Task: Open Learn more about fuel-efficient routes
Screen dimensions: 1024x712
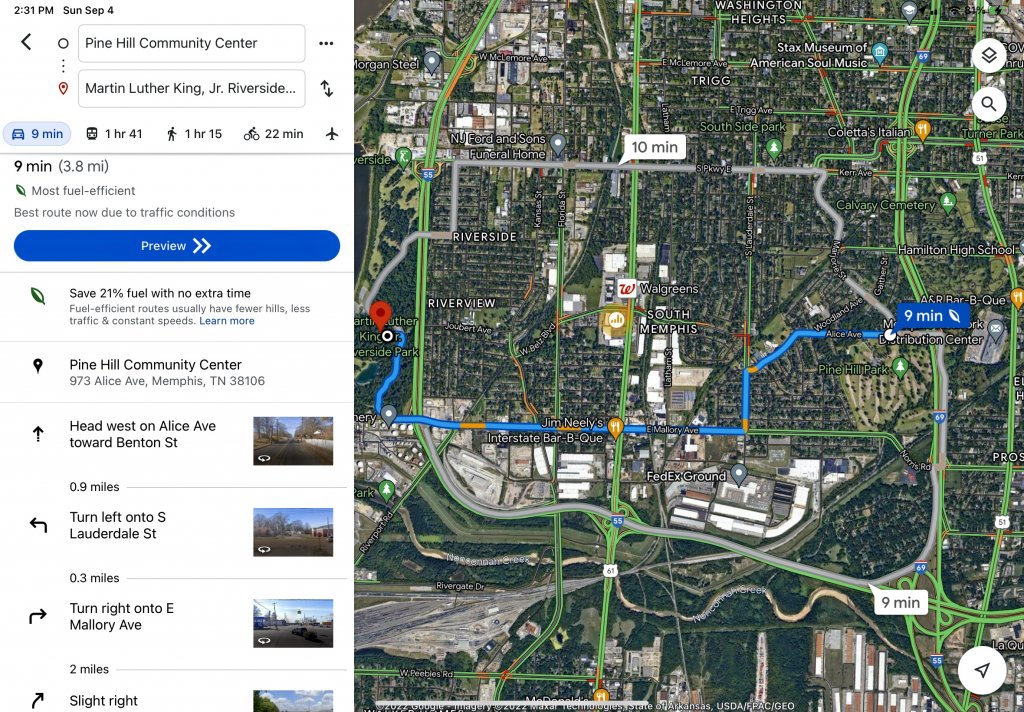Action: click(227, 321)
